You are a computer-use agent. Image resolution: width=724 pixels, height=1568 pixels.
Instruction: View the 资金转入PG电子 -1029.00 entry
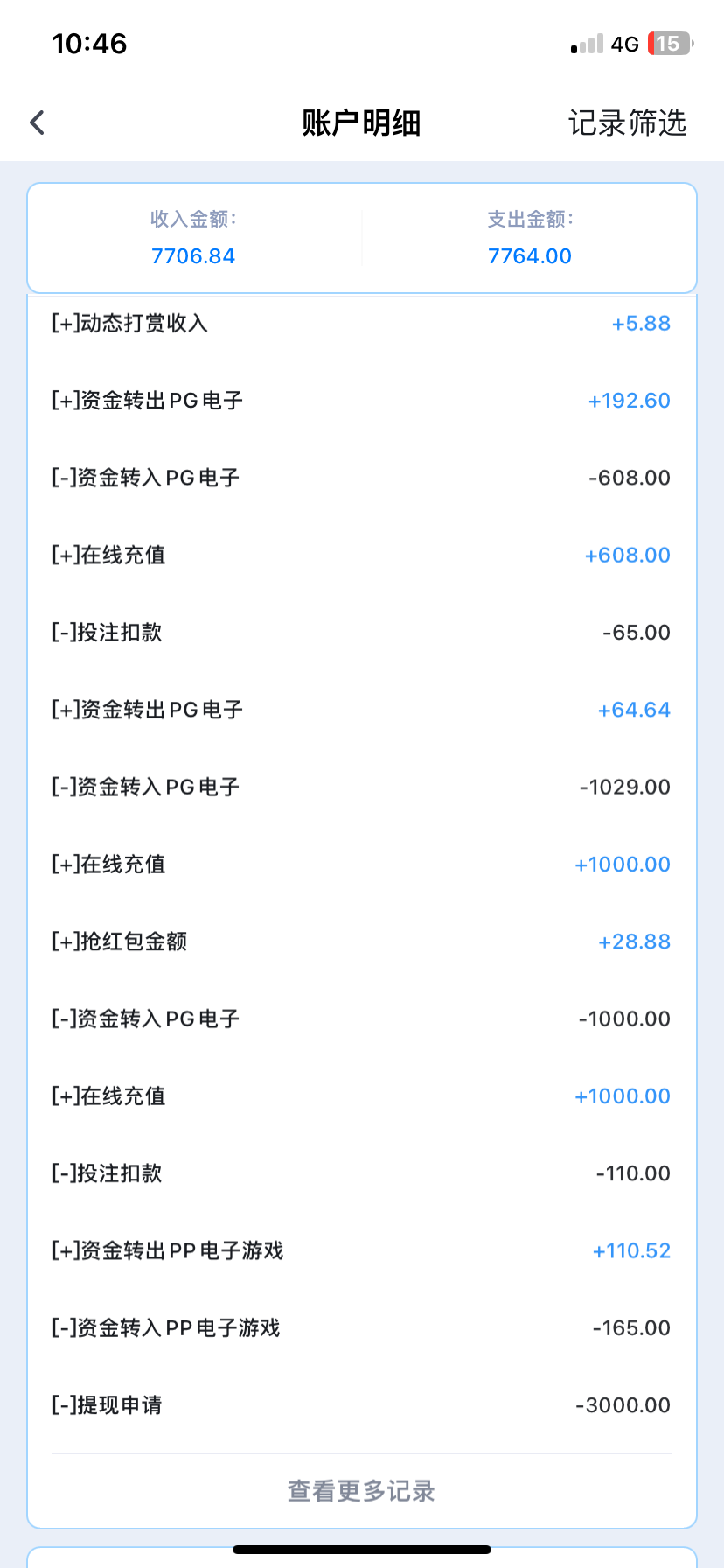[x=361, y=786]
